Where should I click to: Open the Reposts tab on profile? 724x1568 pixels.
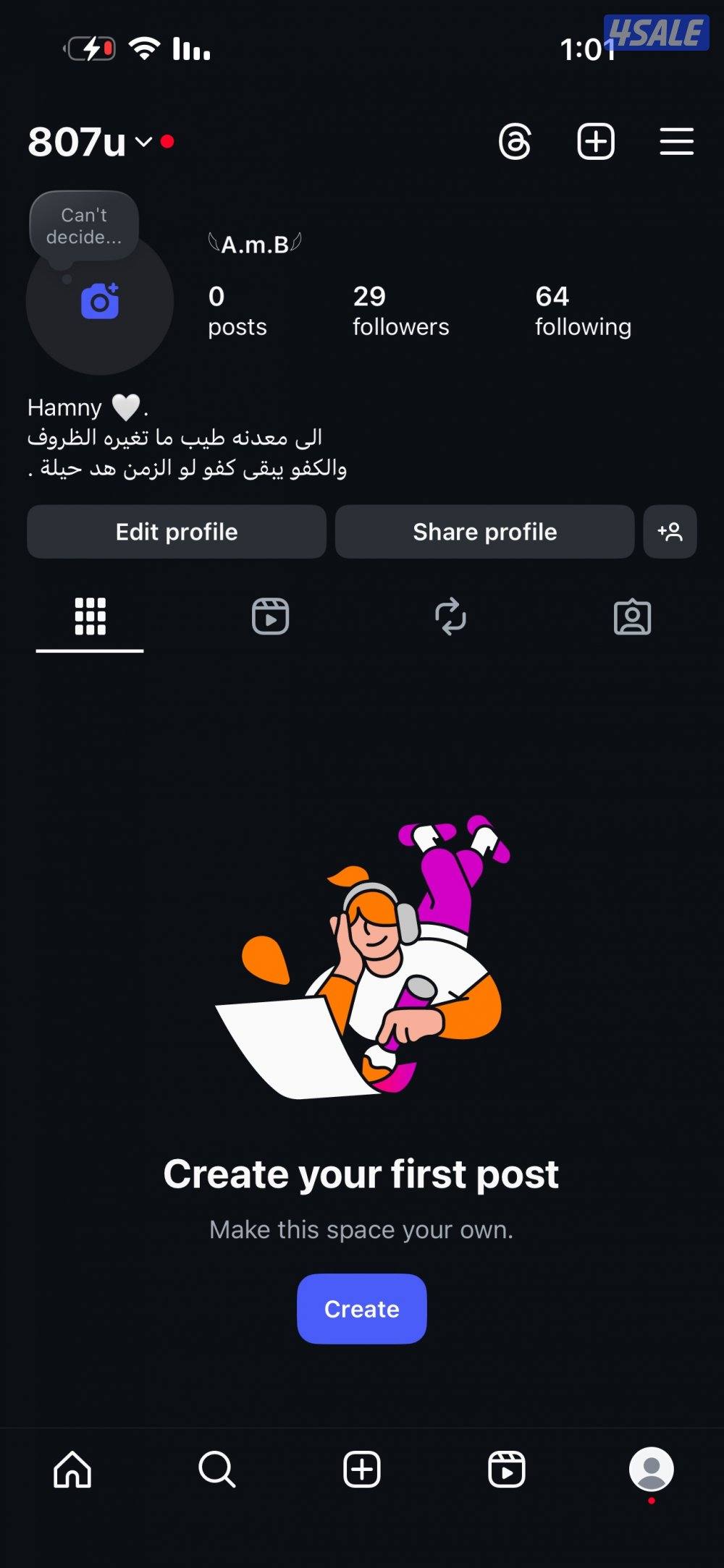click(452, 616)
